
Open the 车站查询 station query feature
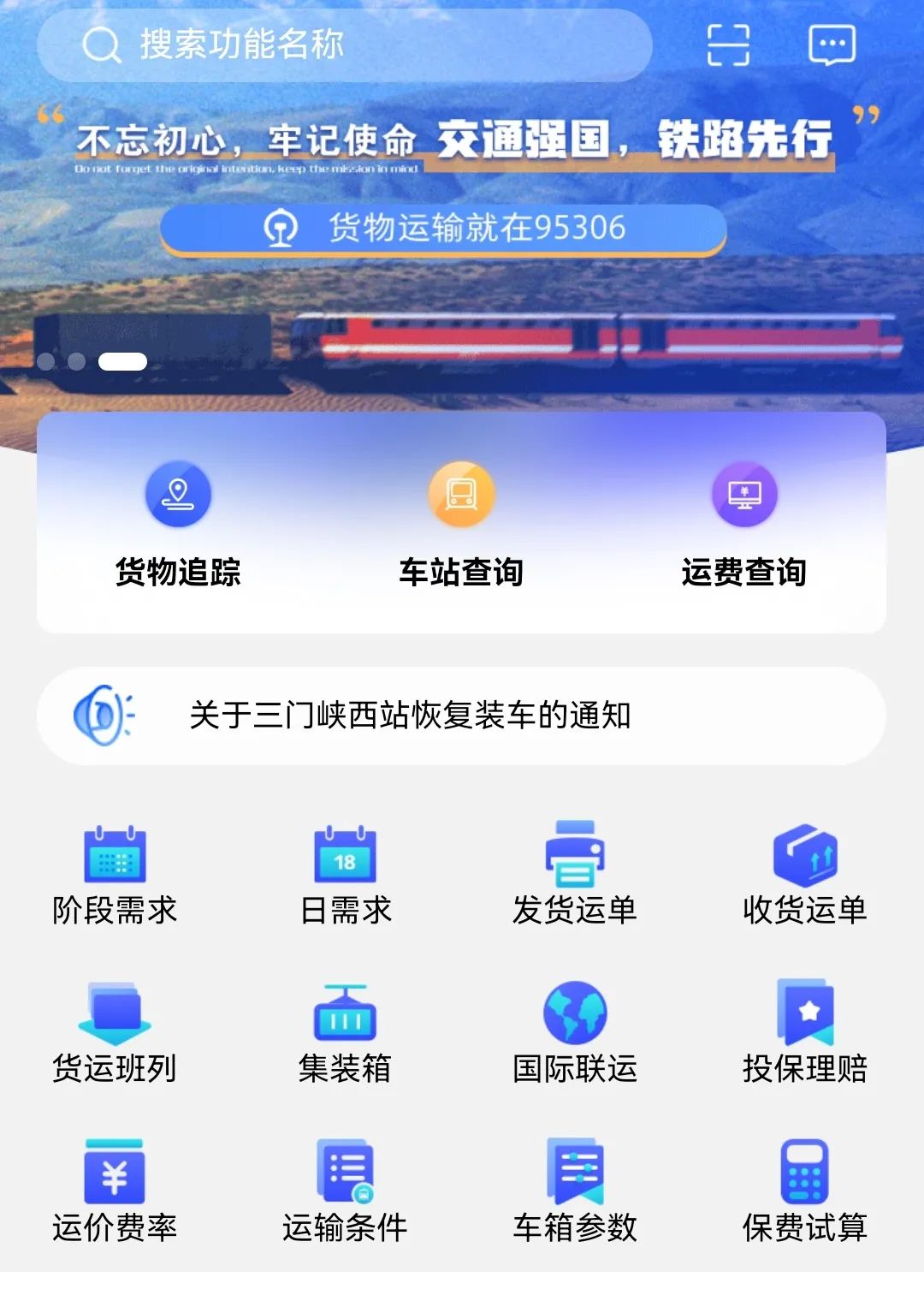460,522
